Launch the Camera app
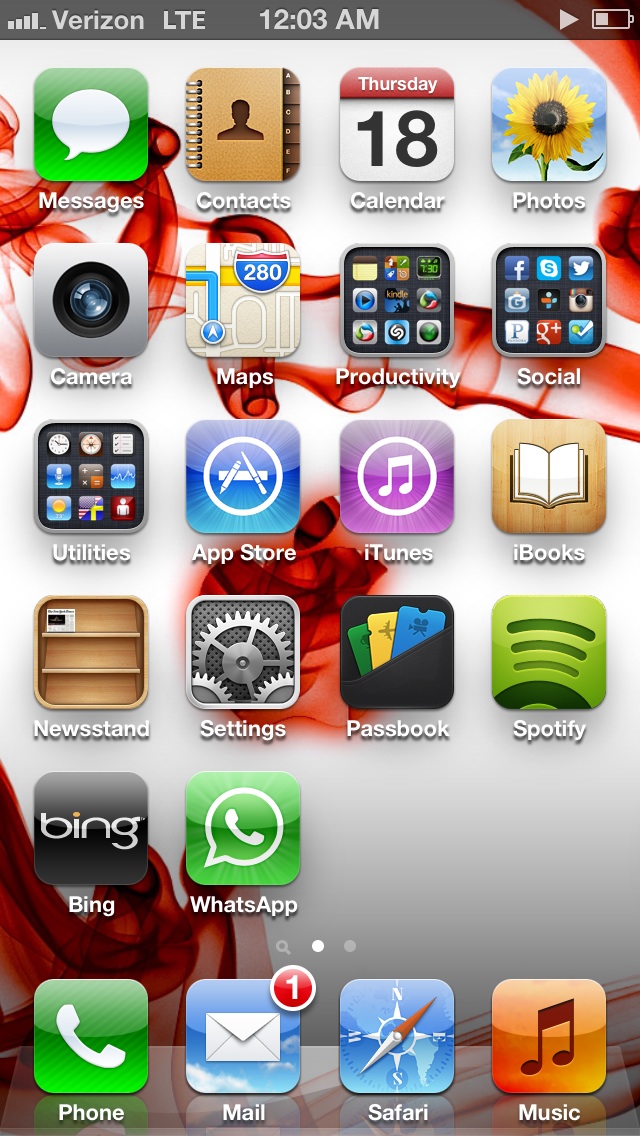Screen dimensions: 640x1136 pyautogui.click(x=91, y=301)
